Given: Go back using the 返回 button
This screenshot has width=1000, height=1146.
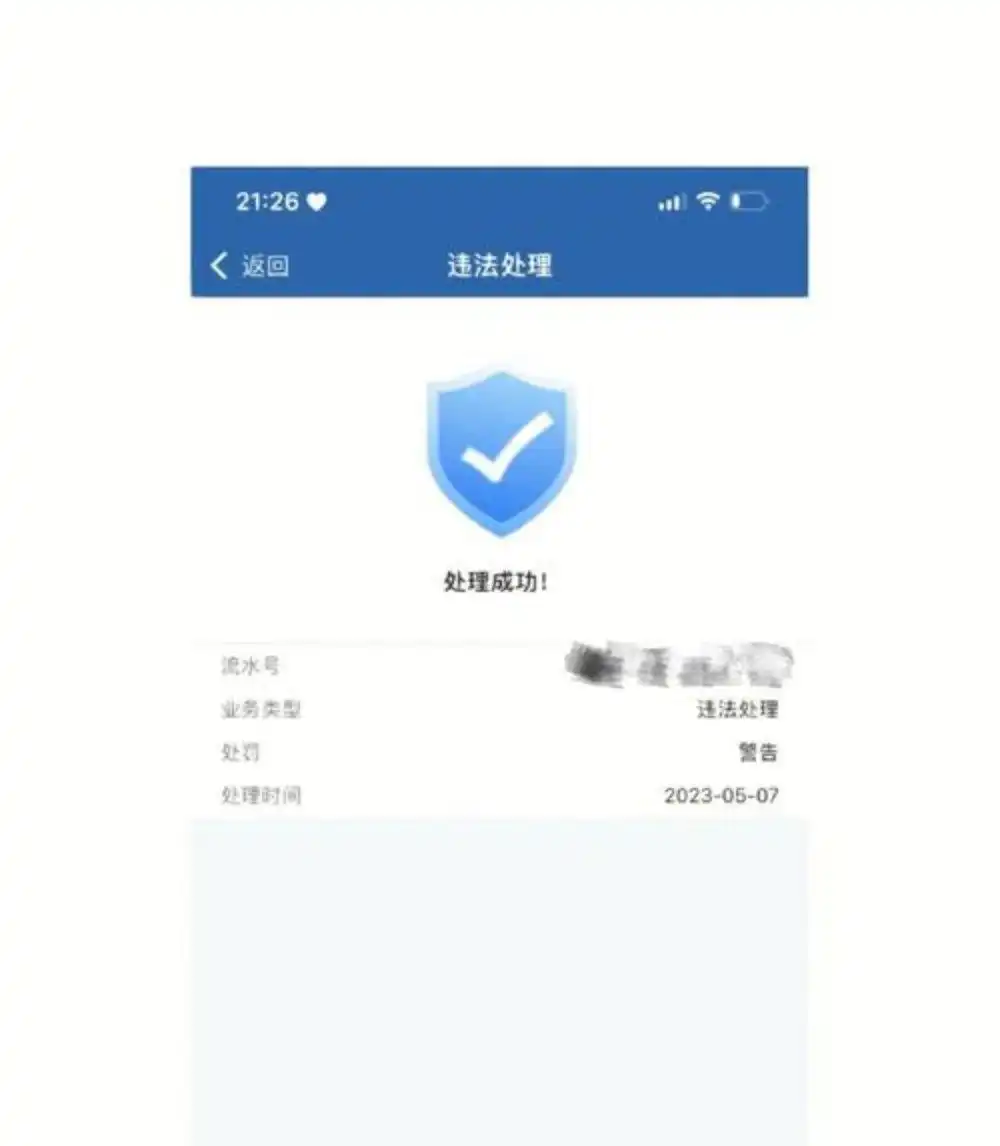Looking at the screenshot, I should (250, 265).
